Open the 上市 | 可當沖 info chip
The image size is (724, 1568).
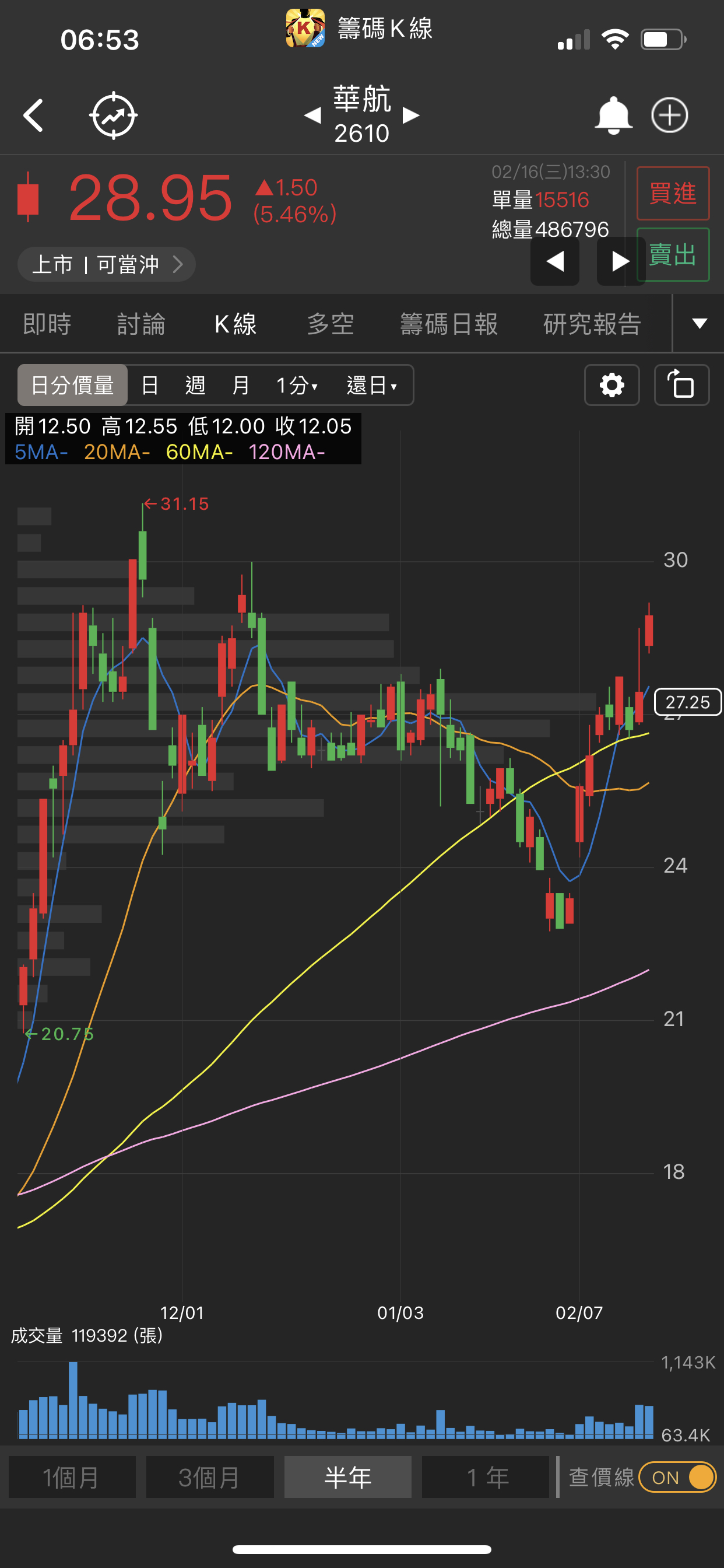click(107, 264)
